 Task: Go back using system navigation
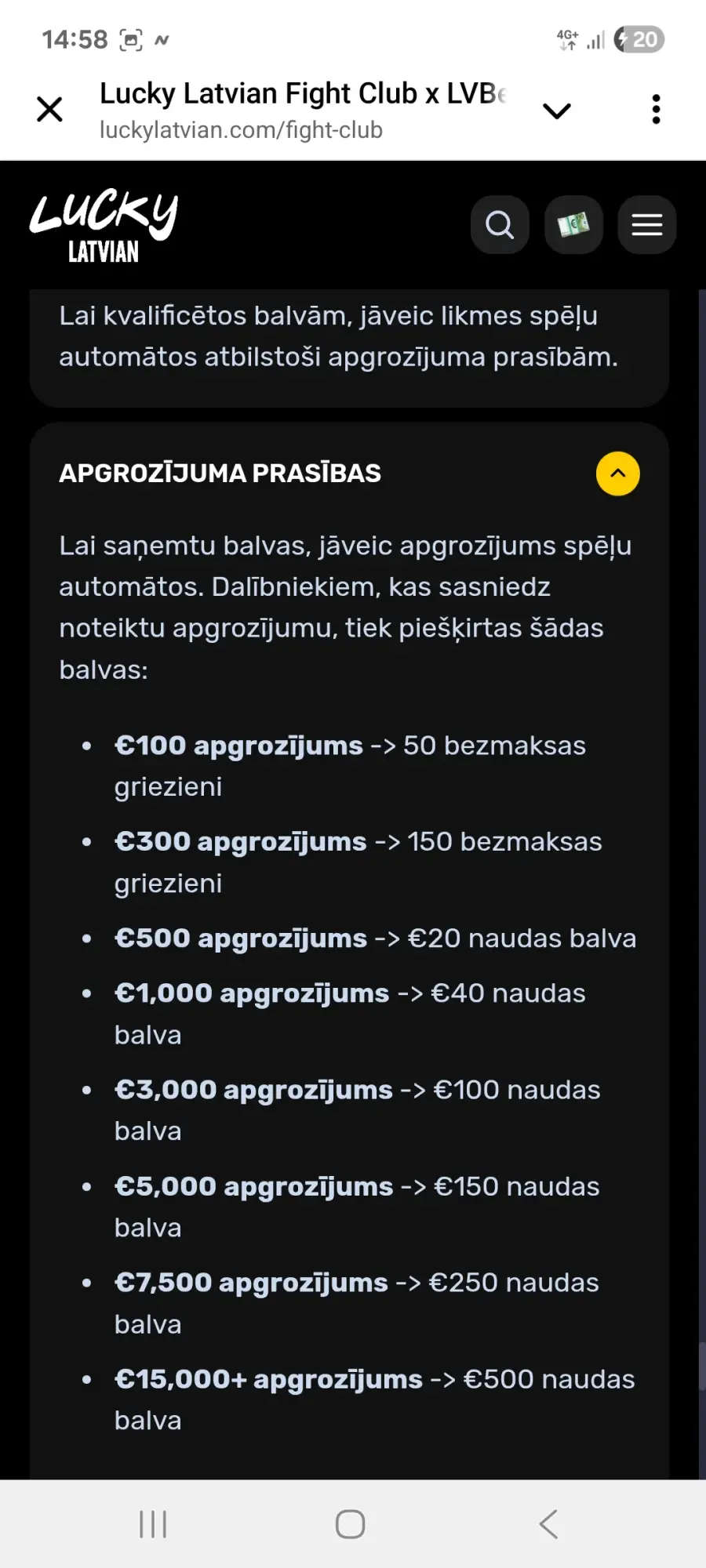coord(549,1524)
